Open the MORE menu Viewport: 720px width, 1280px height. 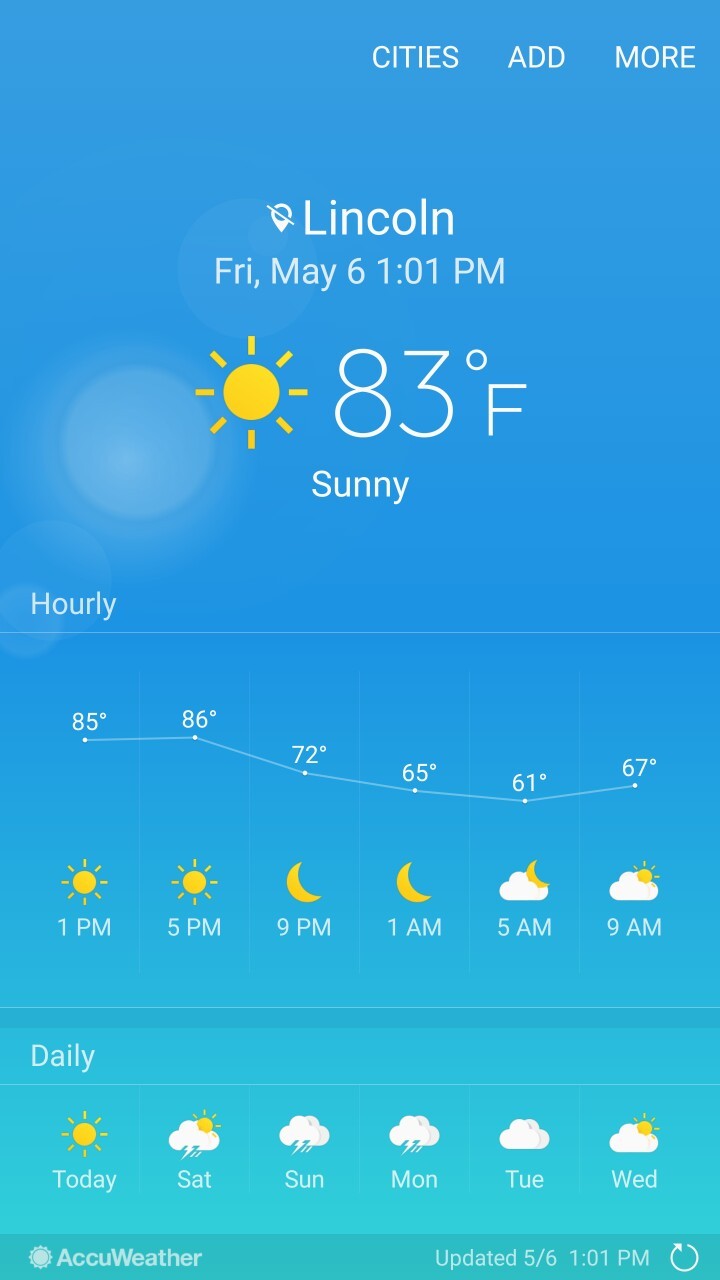pos(655,57)
